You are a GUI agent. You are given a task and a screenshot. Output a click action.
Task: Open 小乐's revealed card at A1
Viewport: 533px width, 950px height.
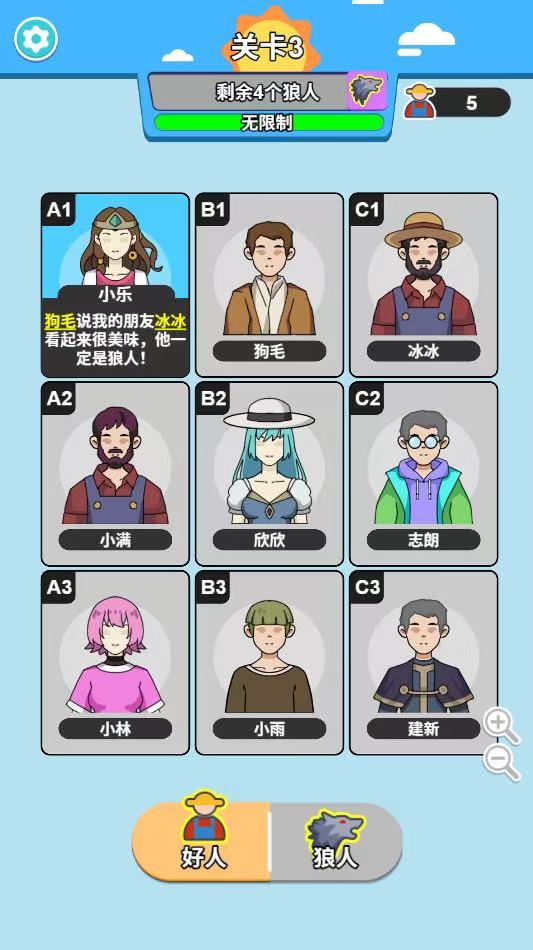[115, 285]
